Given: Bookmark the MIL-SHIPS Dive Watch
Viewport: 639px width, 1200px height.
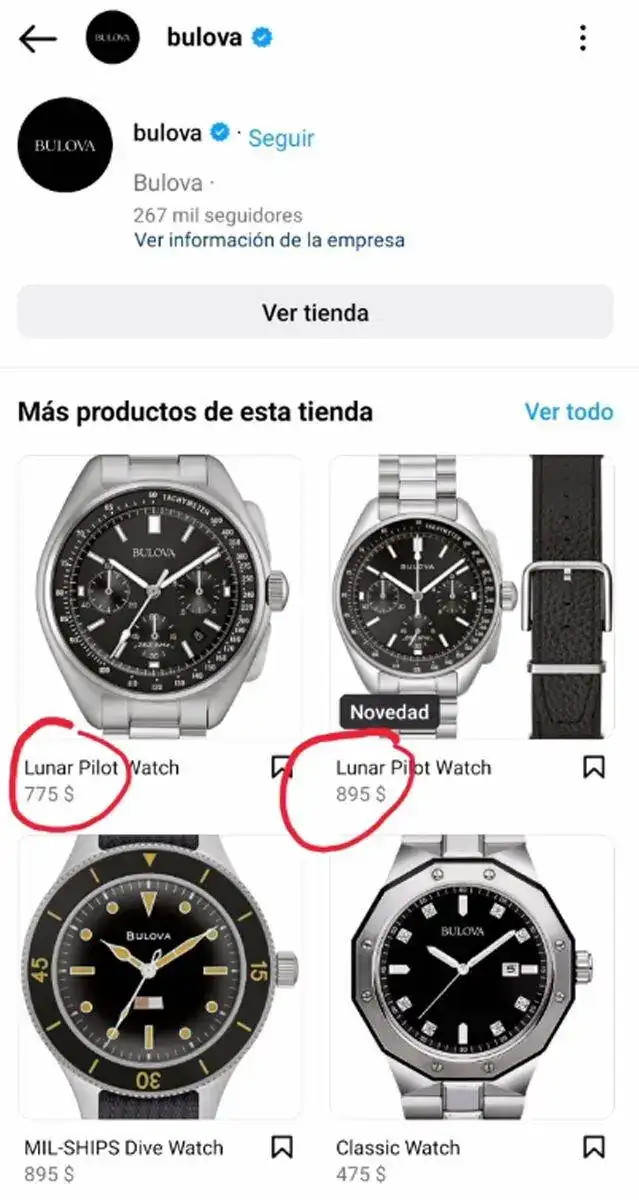Looking at the screenshot, I should [282, 1146].
